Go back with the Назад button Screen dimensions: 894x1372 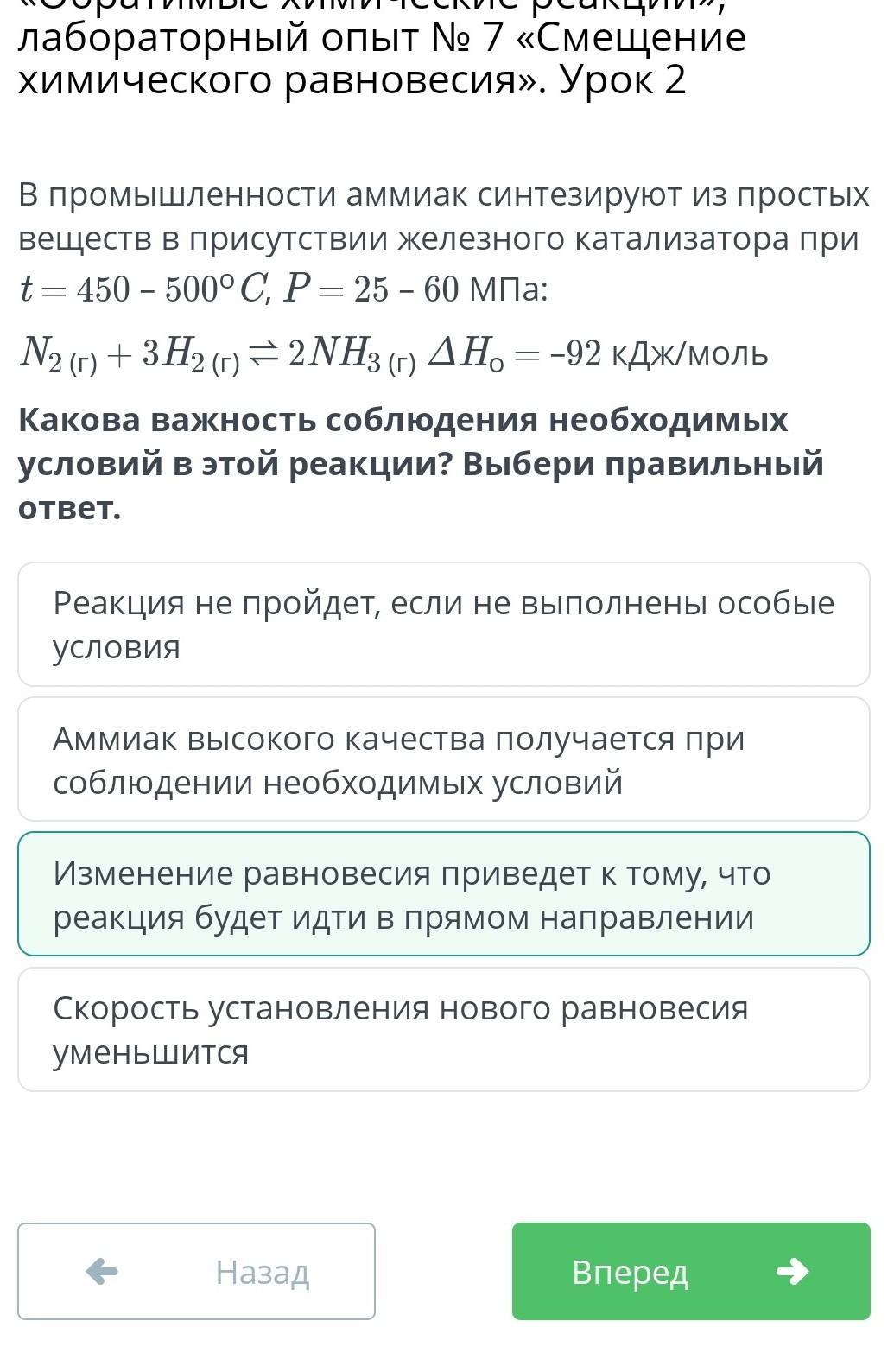tap(196, 1271)
